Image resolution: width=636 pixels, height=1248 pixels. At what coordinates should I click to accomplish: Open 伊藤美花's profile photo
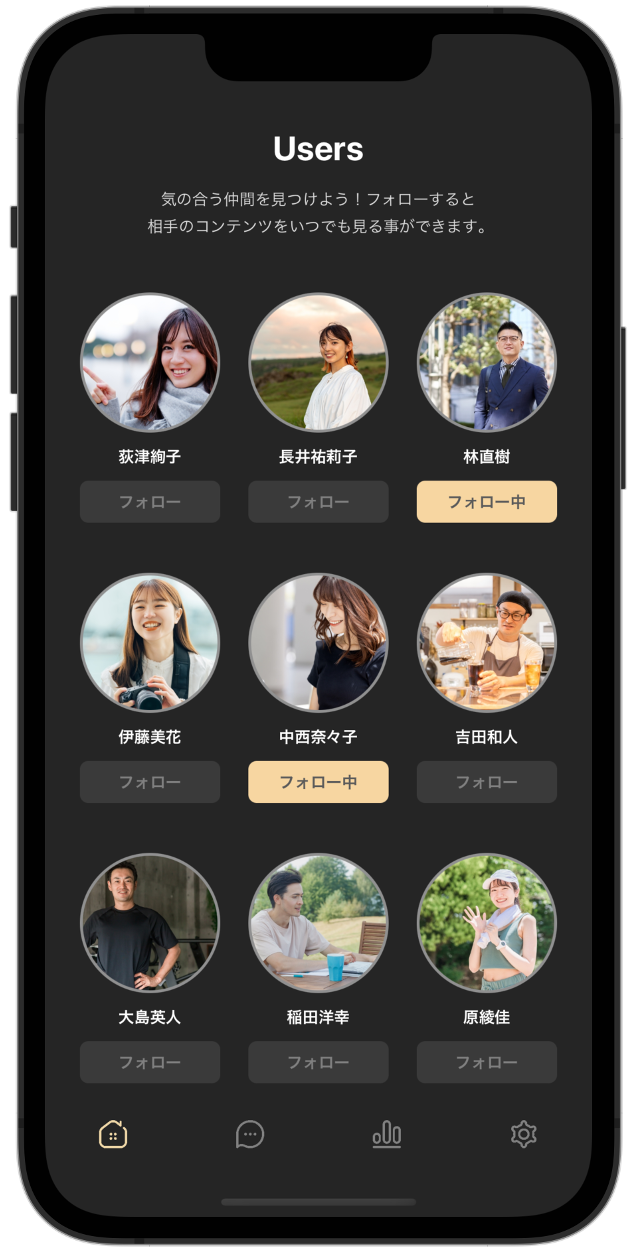pyautogui.click(x=150, y=642)
